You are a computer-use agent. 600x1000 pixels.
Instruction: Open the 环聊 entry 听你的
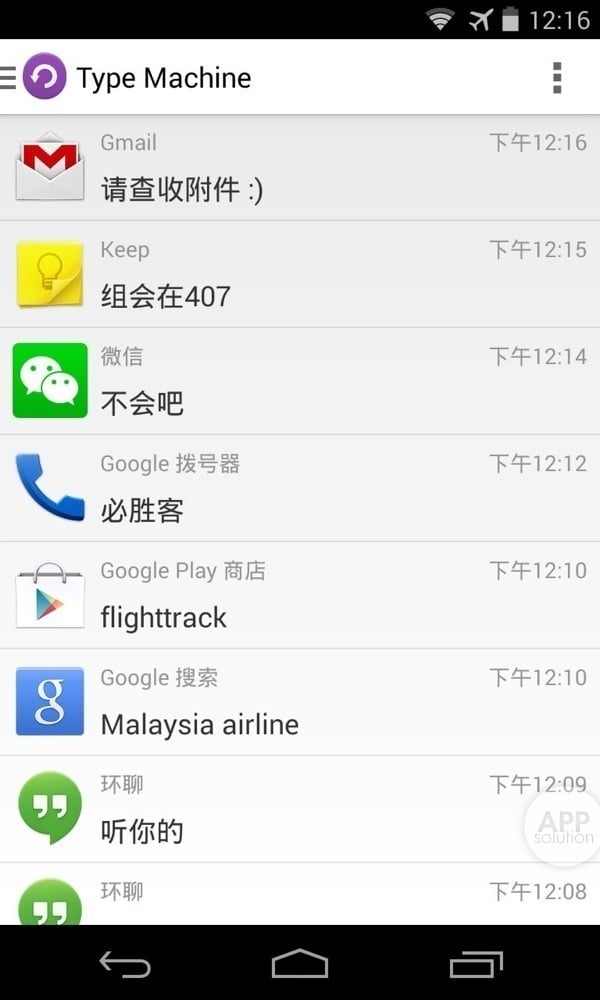click(x=300, y=810)
